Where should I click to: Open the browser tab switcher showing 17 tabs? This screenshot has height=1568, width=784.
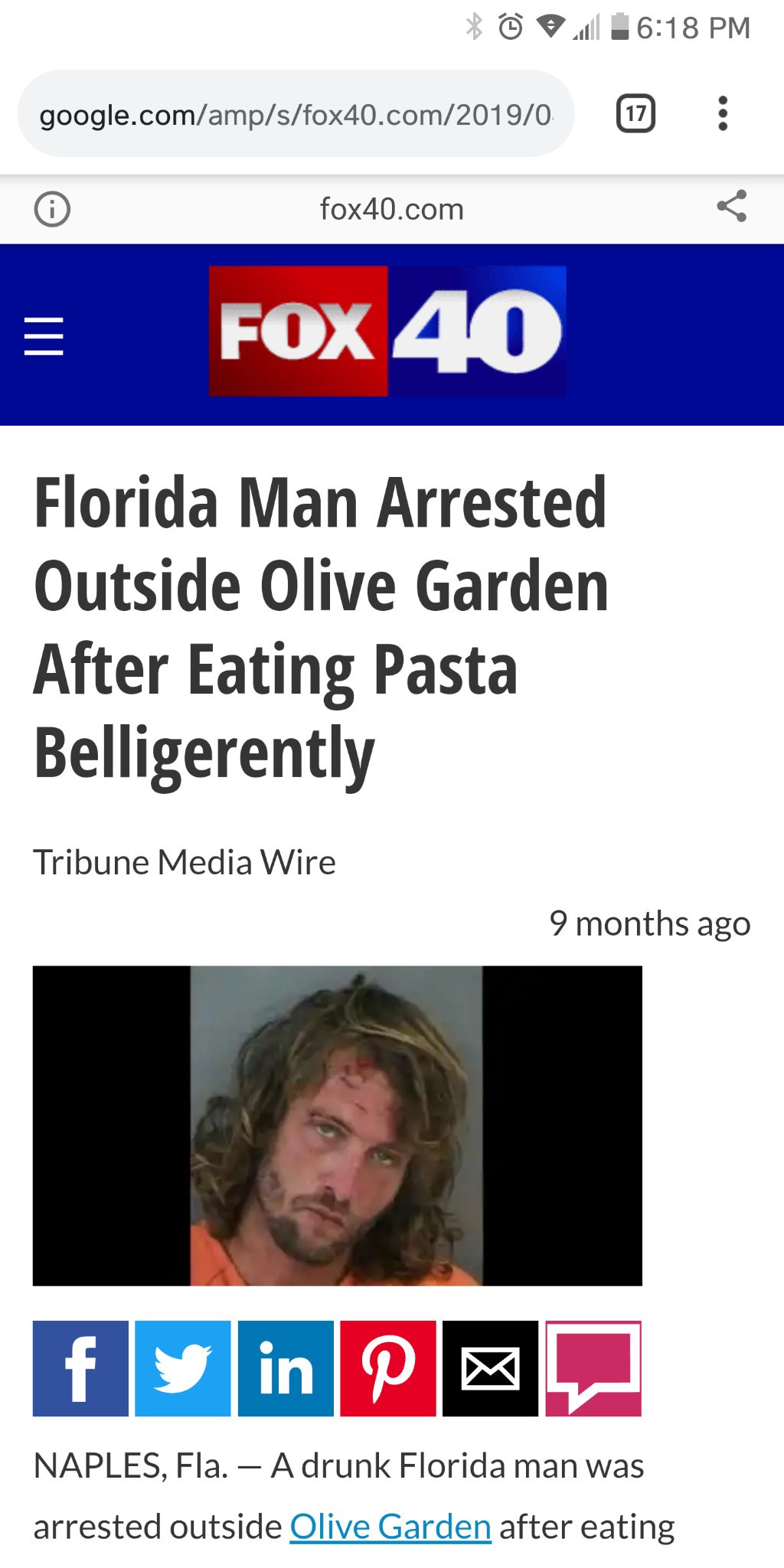636,113
